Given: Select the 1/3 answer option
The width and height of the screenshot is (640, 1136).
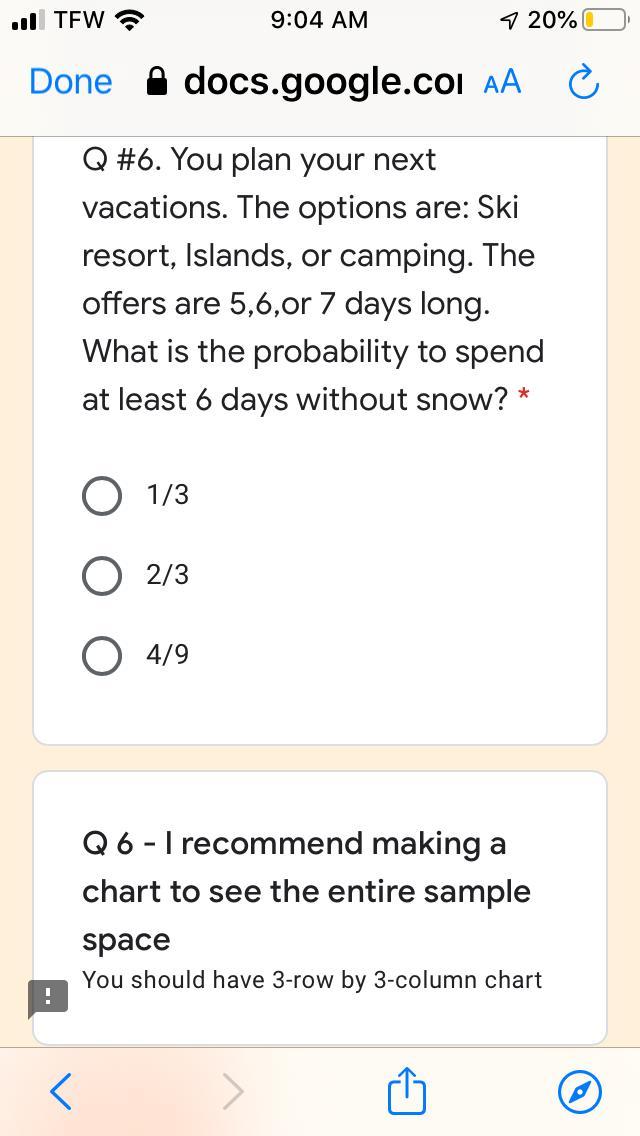Looking at the screenshot, I should click(x=102, y=495).
